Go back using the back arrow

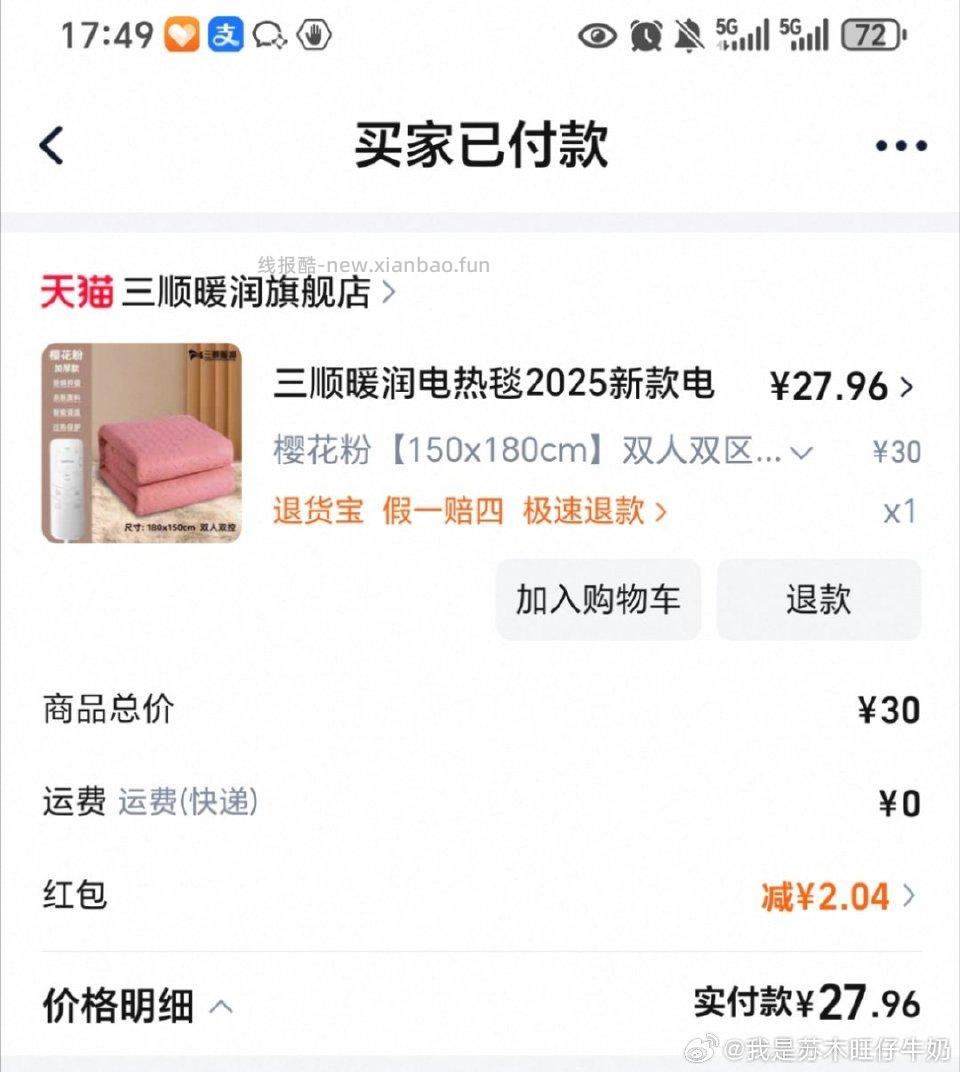point(50,144)
